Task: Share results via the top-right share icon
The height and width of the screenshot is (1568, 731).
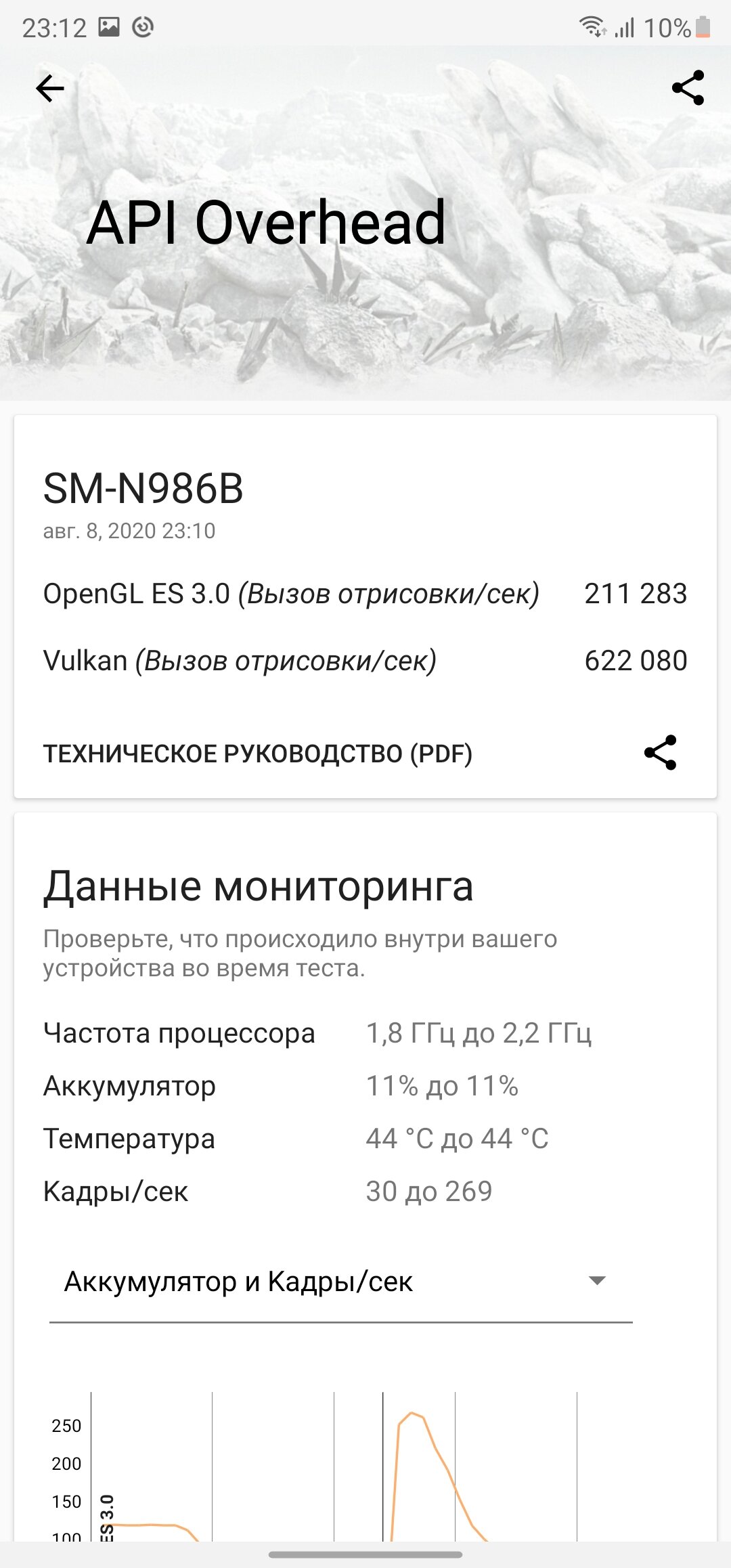Action: tap(688, 88)
